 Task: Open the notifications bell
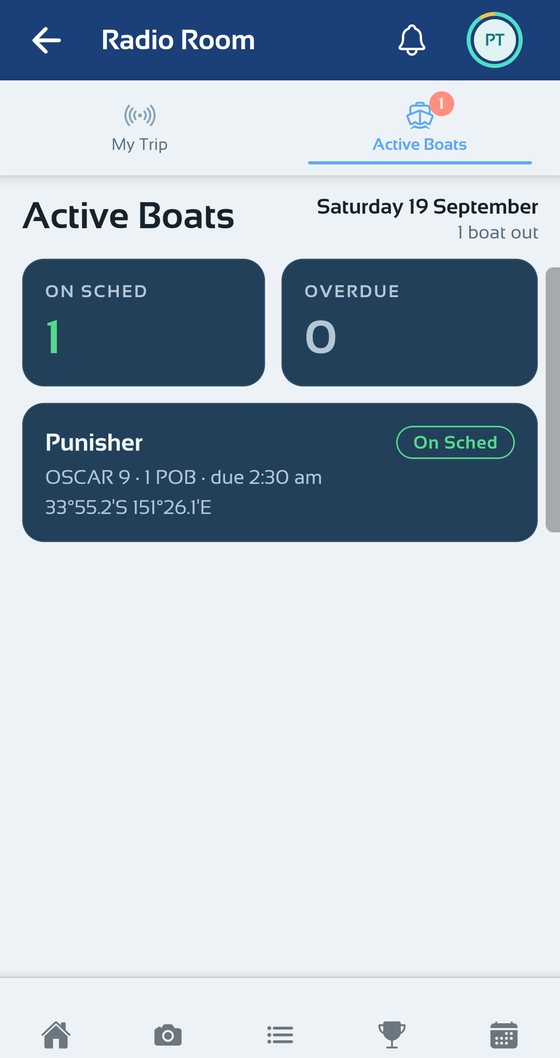pos(412,40)
